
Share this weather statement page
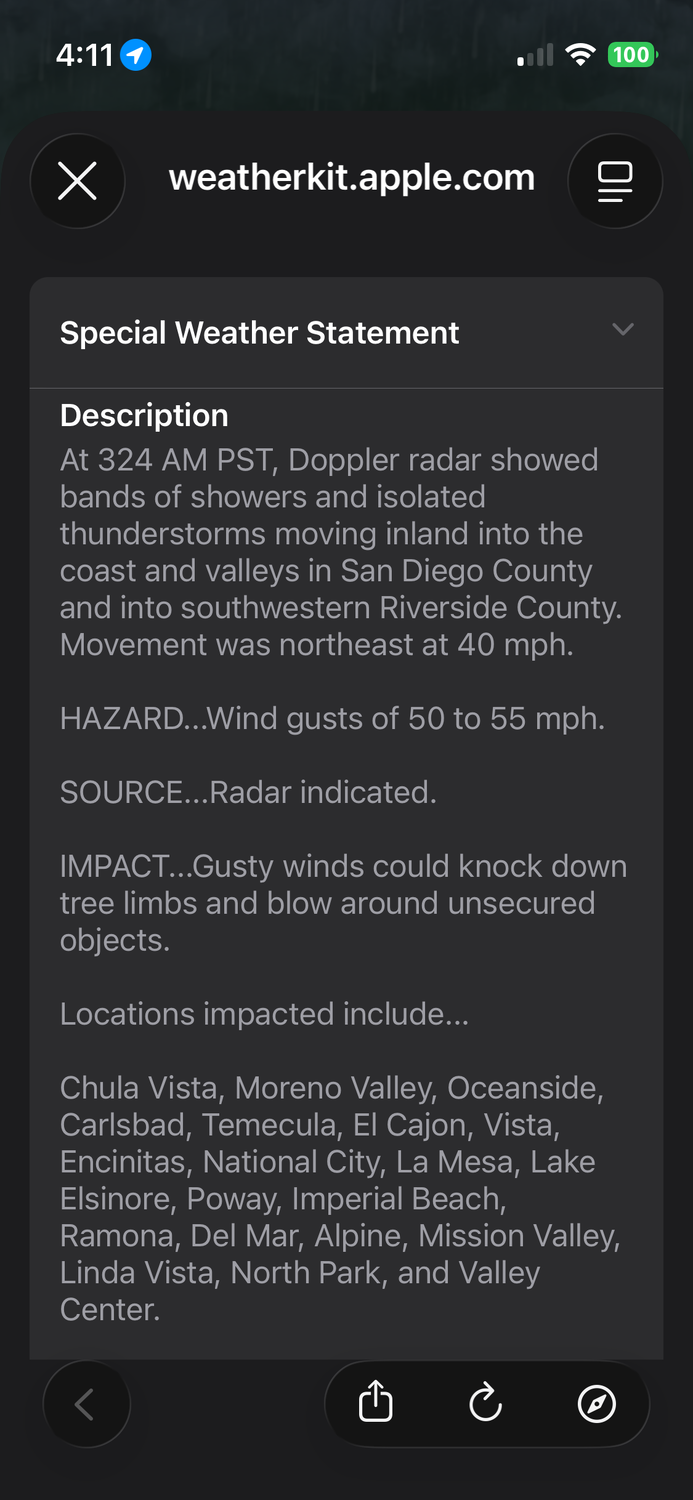pos(376,1403)
